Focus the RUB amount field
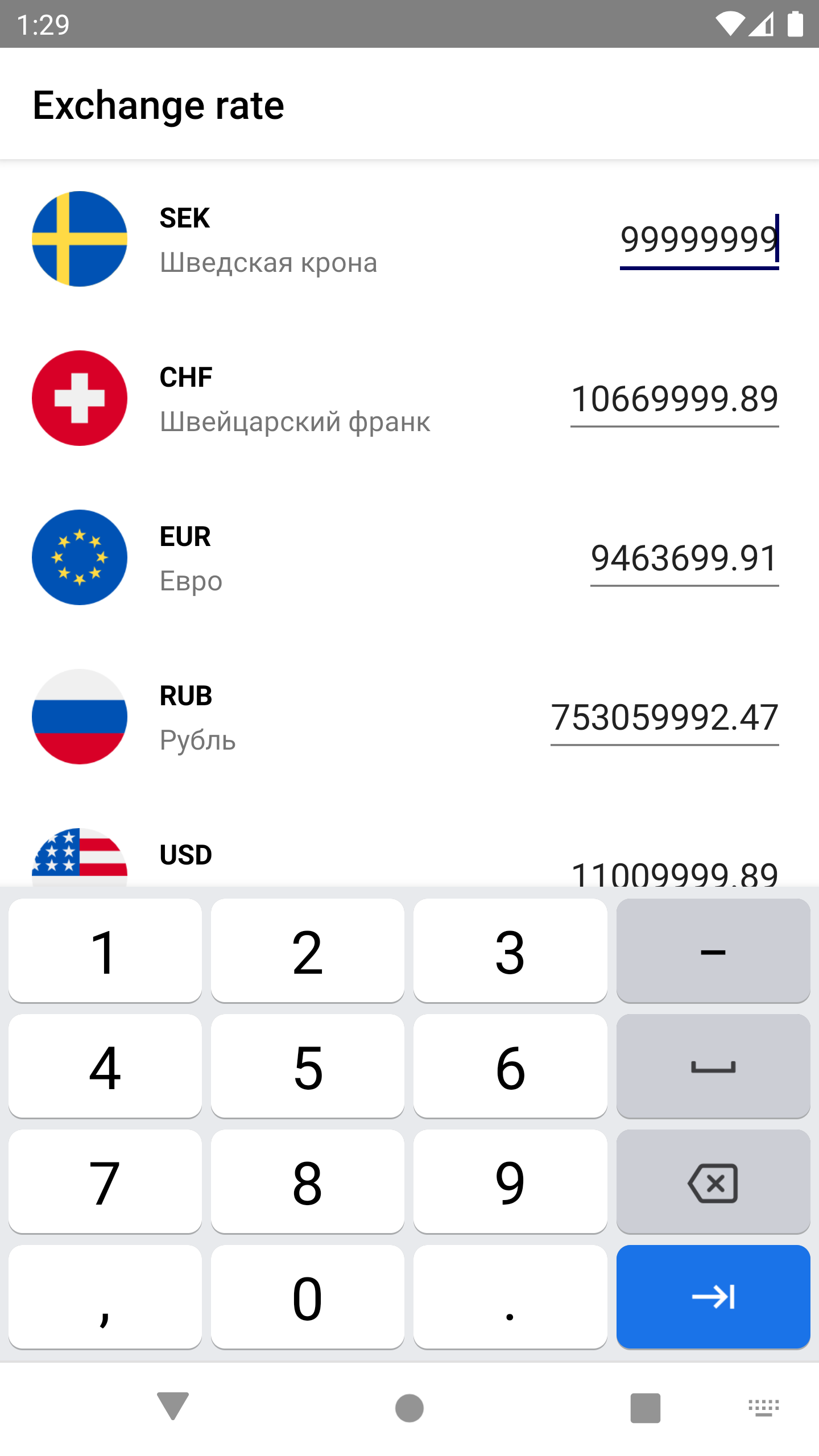The height and width of the screenshot is (1456, 819). tap(664, 717)
